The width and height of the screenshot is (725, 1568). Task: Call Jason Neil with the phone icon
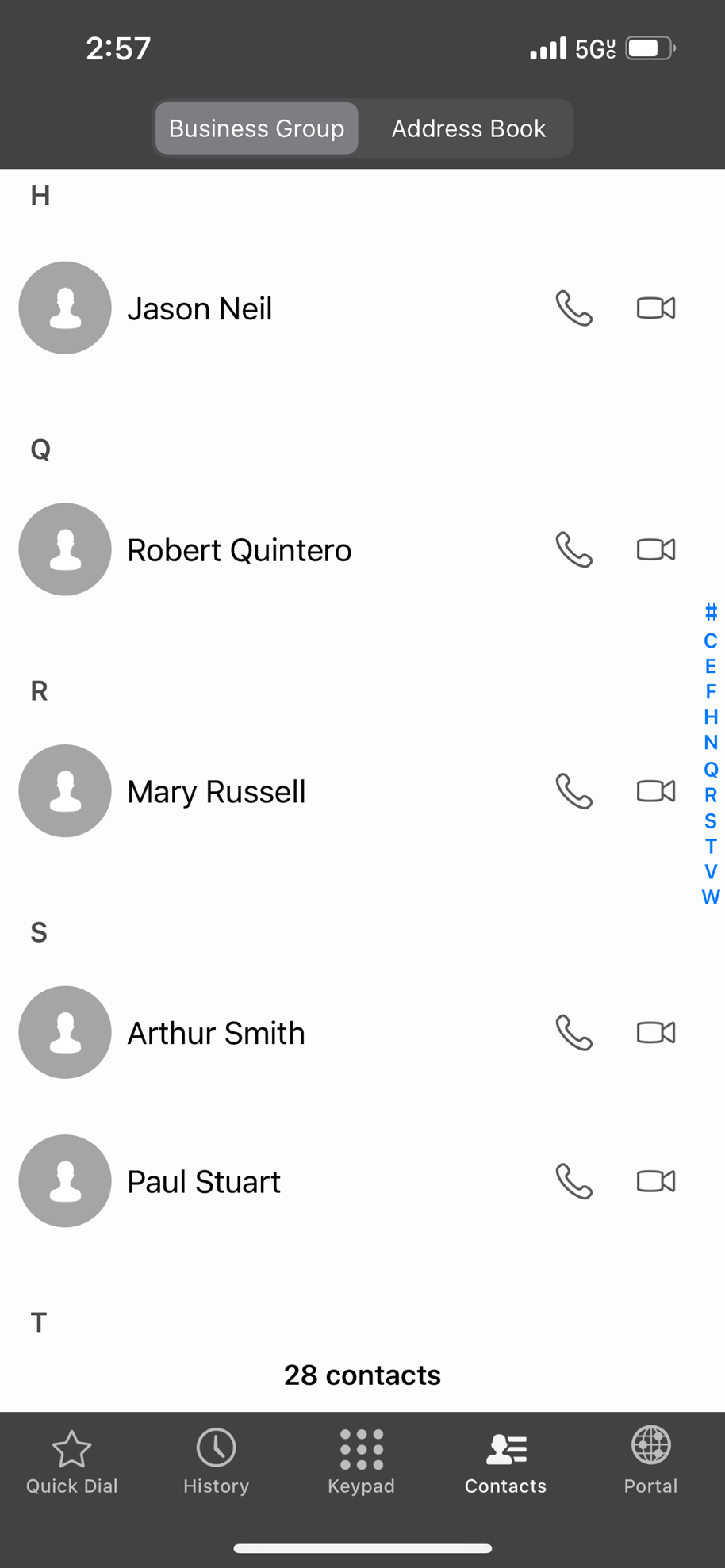pyautogui.click(x=573, y=308)
